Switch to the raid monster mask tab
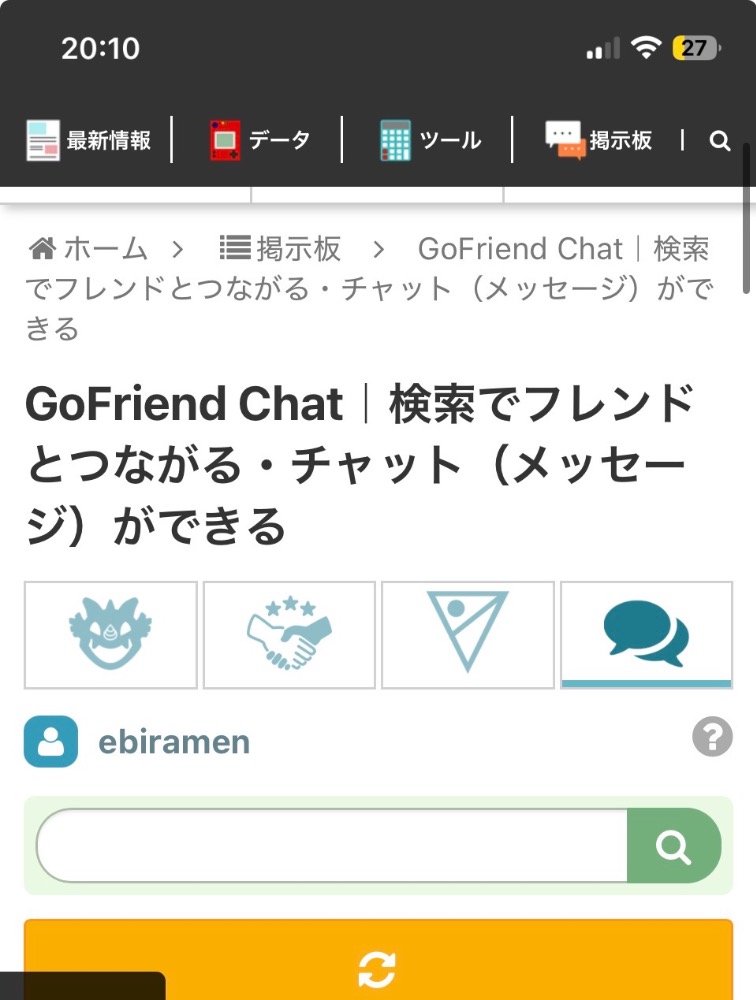This screenshot has height=1000, width=756. tap(110, 635)
